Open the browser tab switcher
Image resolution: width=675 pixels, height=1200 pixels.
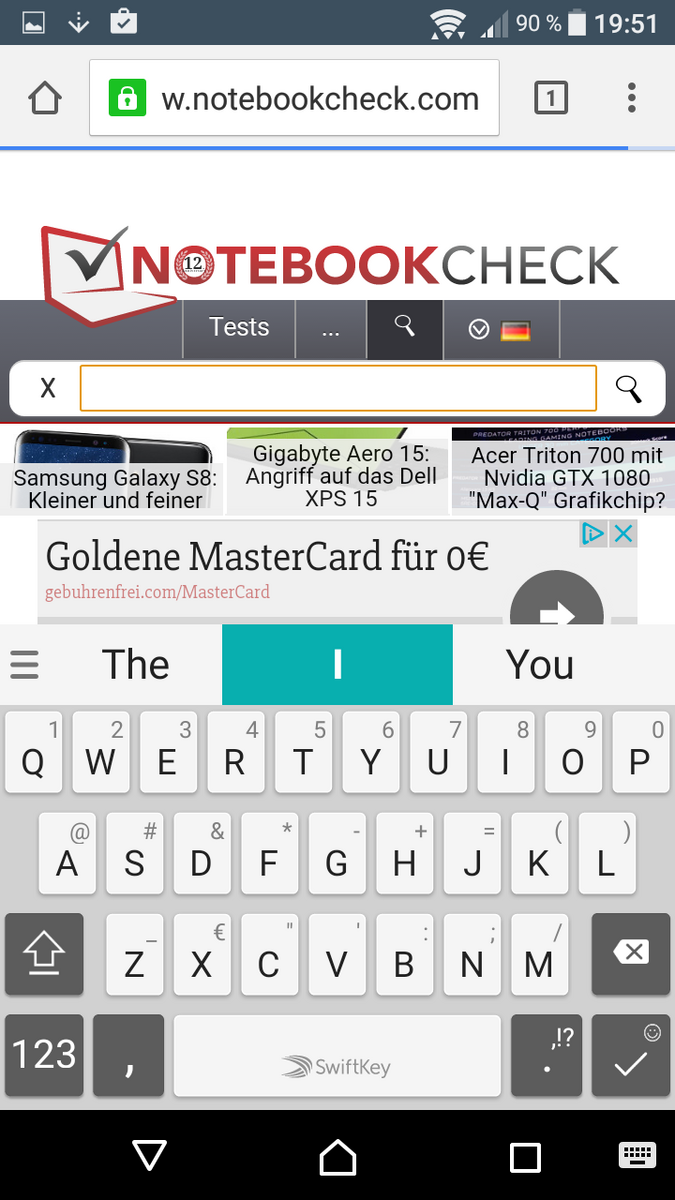tap(551, 98)
